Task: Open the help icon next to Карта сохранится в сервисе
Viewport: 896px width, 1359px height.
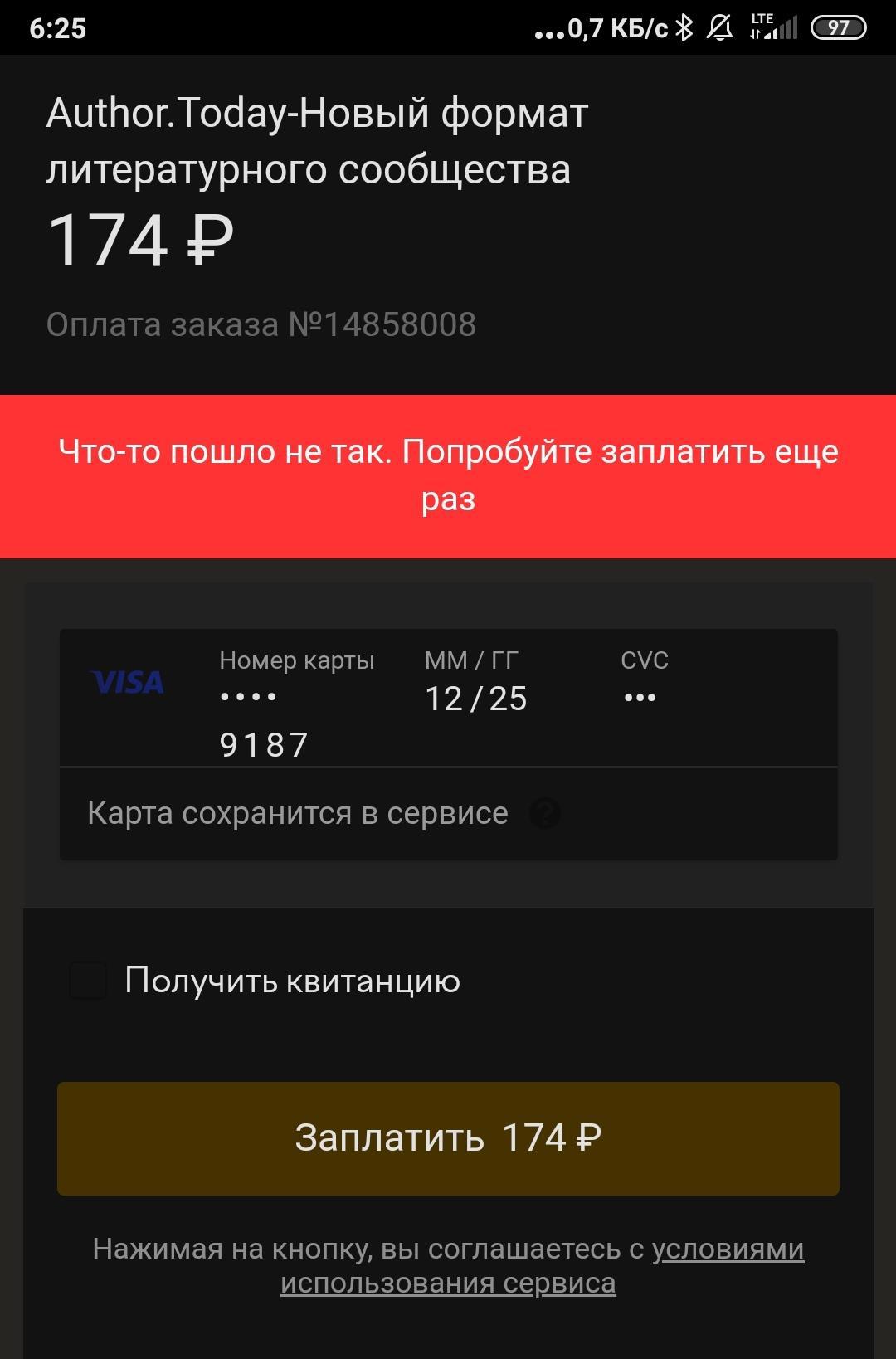Action: (x=545, y=814)
